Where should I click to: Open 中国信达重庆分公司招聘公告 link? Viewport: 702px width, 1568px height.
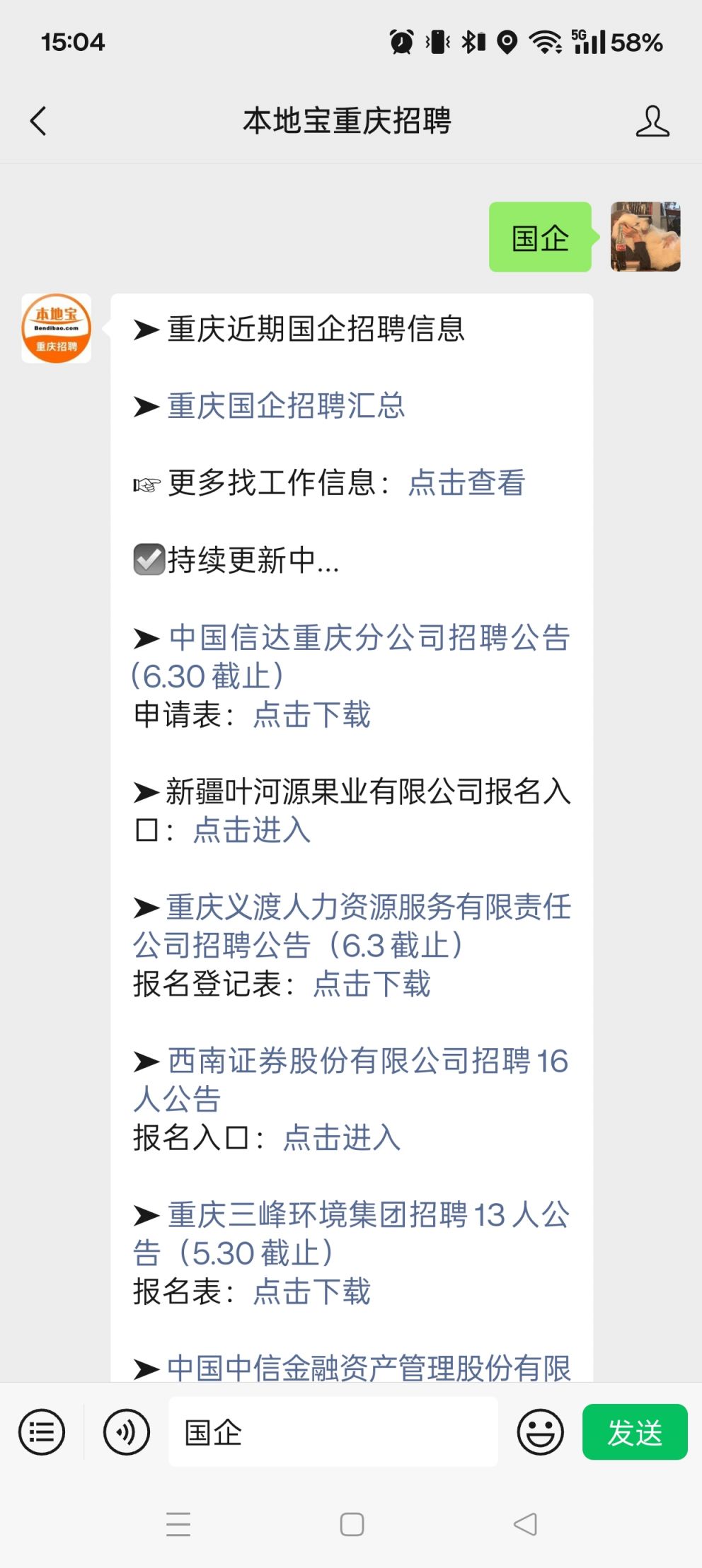[x=351, y=656]
